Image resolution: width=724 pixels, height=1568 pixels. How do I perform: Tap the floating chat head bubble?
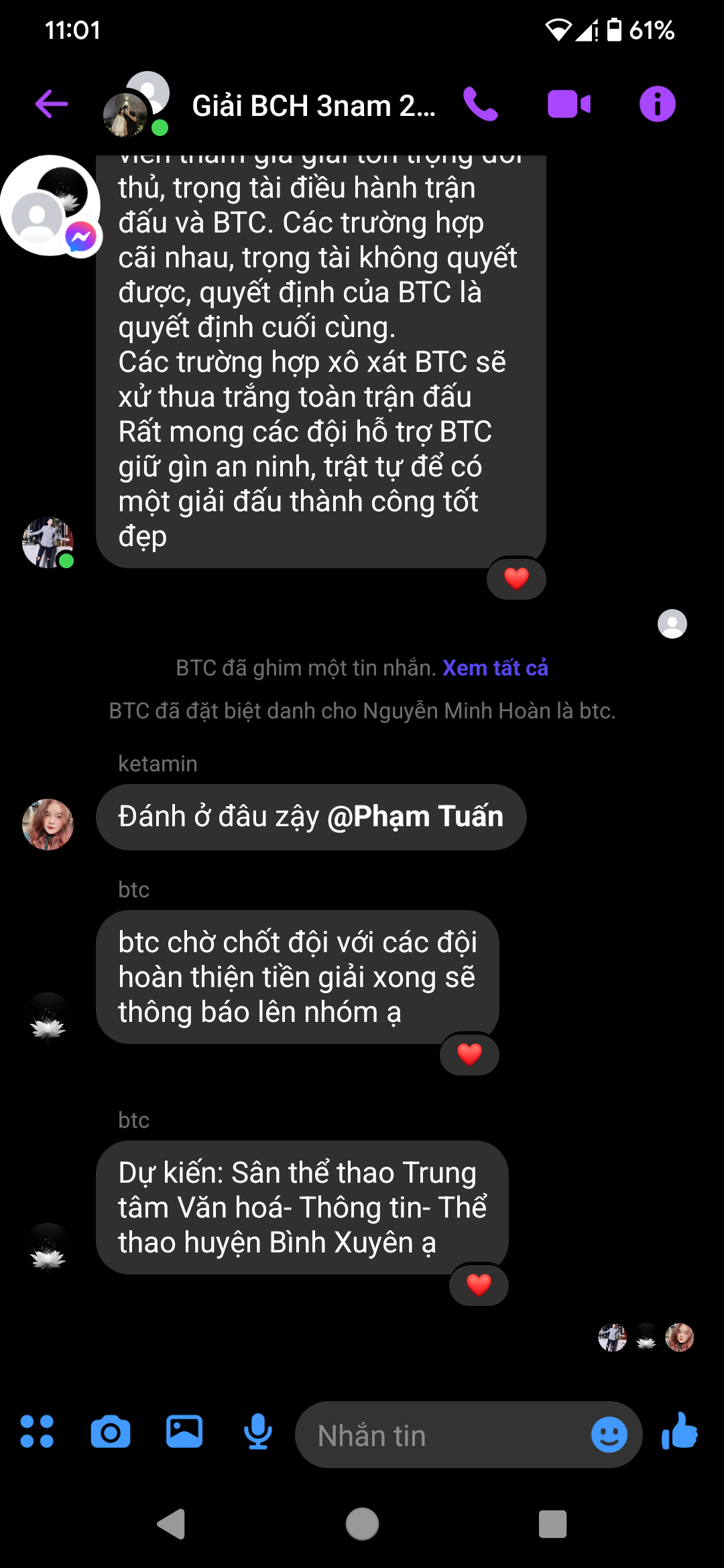coord(50,206)
